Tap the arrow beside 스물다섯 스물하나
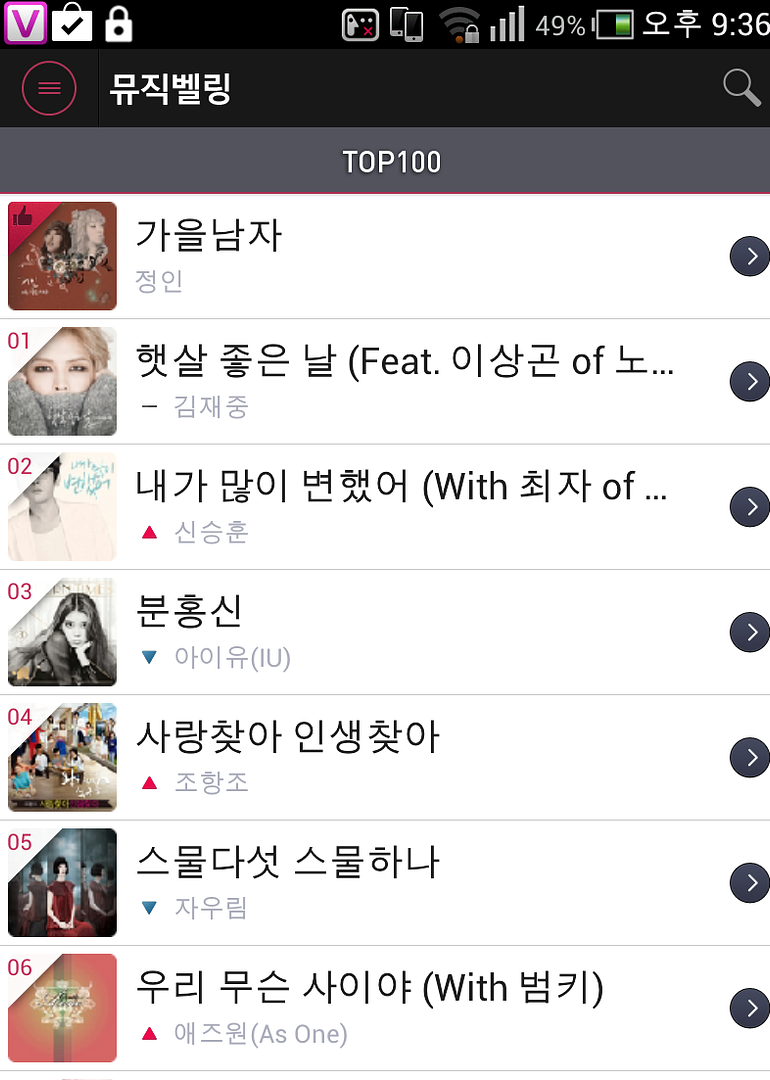 [749, 883]
